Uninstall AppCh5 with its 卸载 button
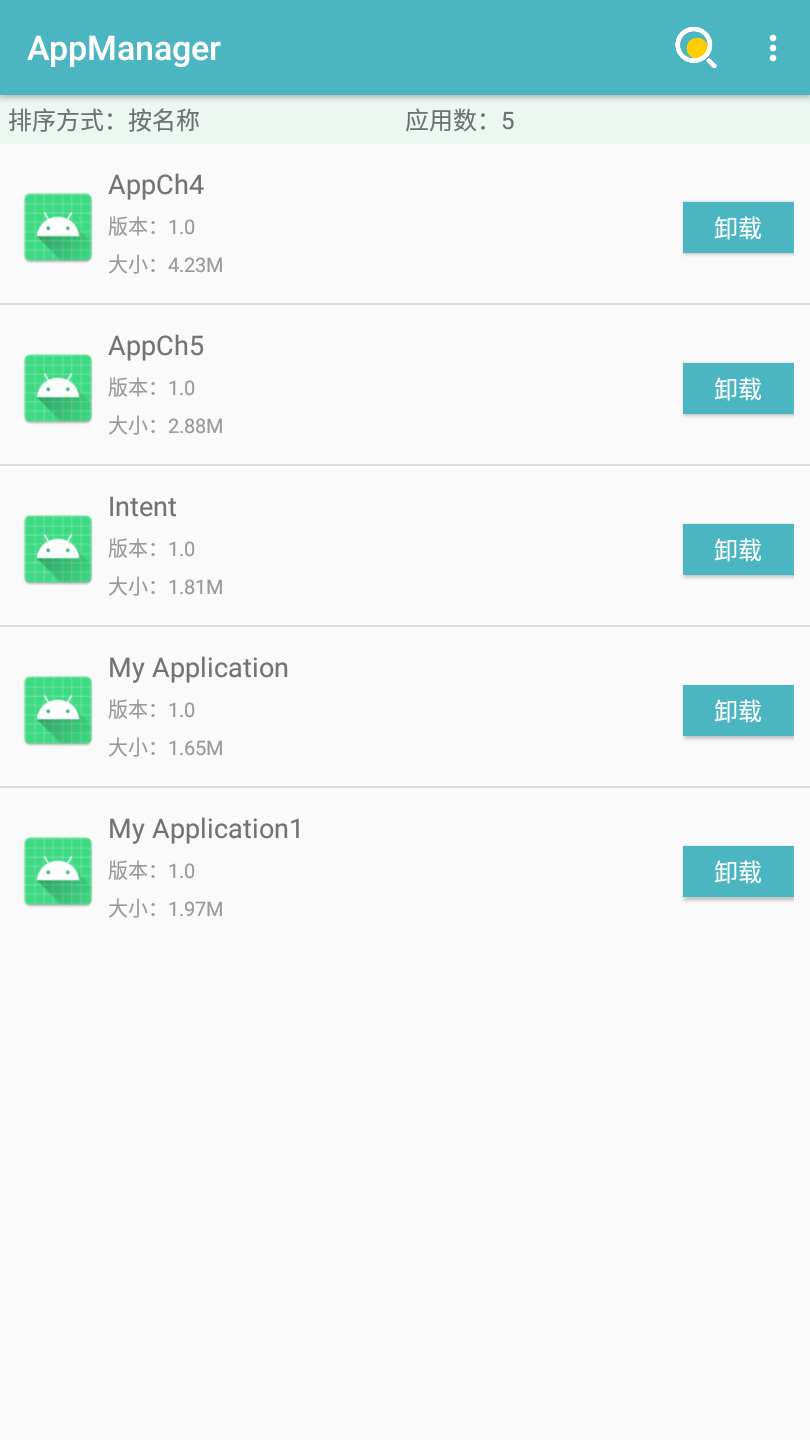Viewport: 810px width, 1440px height. pyautogui.click(x=738, y=389)
